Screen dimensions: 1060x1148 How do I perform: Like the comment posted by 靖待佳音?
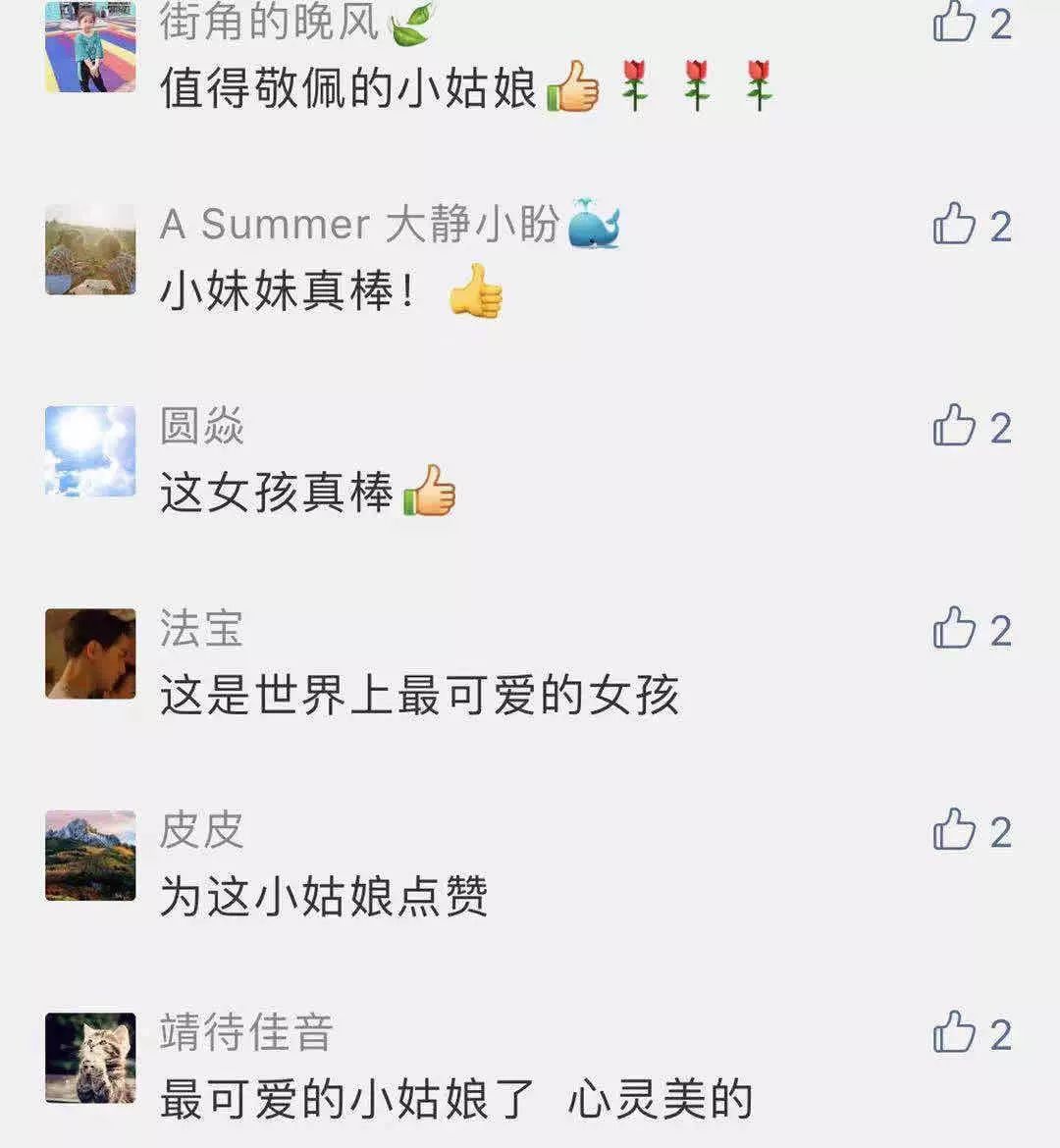[954, 1033]
